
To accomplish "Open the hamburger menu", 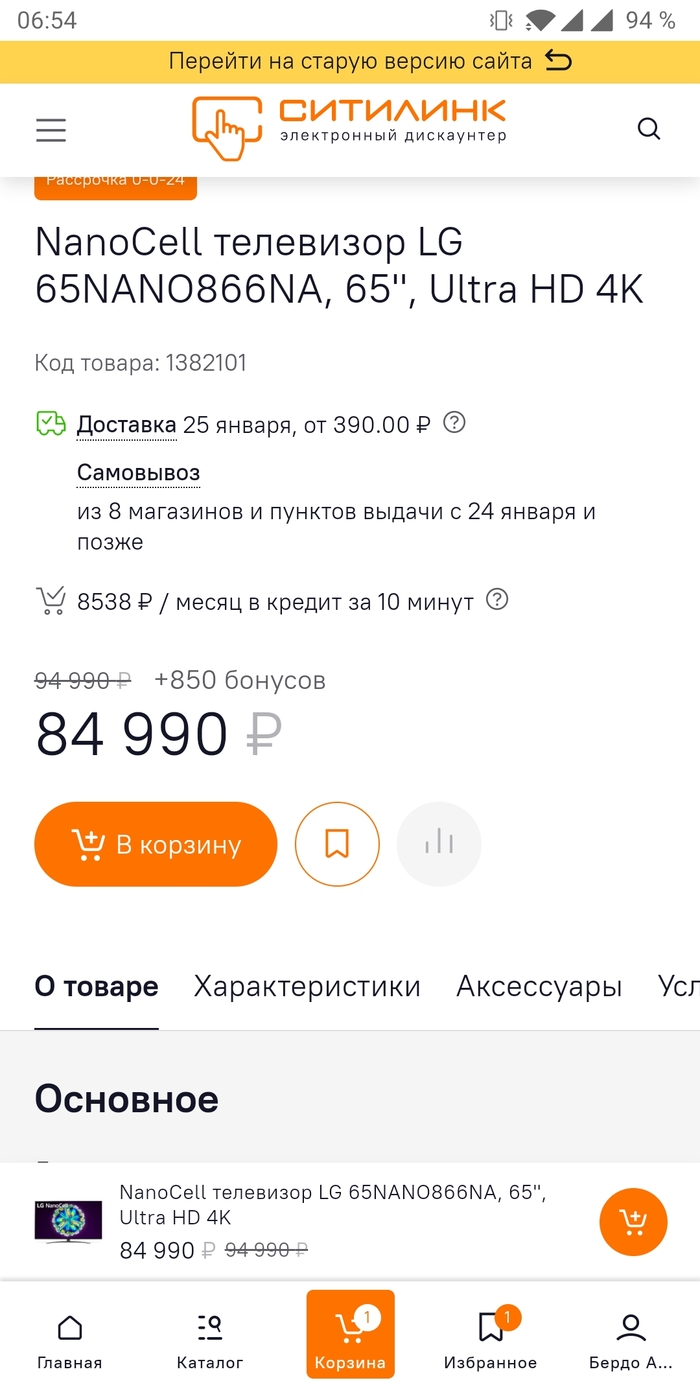I will click(51, 130).
